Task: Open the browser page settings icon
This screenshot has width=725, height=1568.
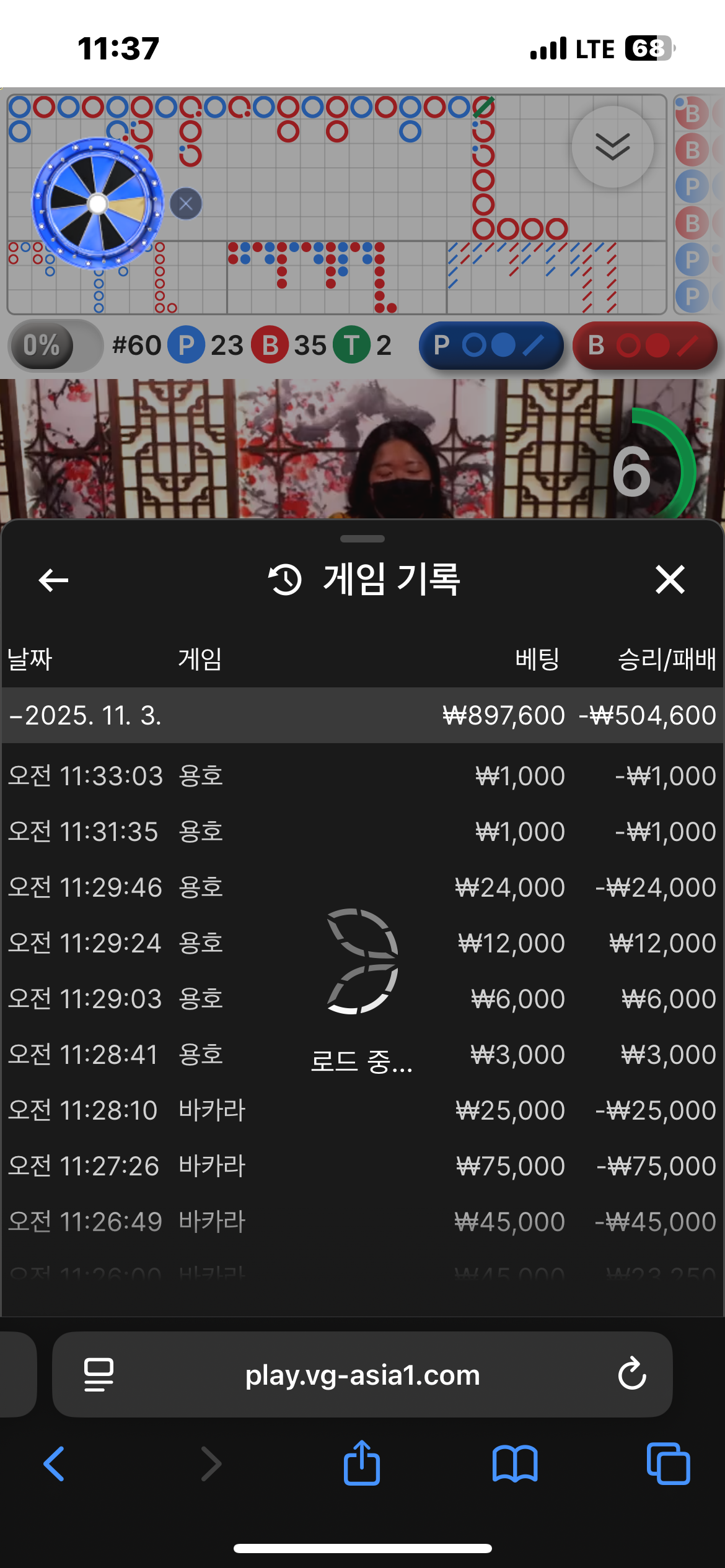Action: [99, 1374]
